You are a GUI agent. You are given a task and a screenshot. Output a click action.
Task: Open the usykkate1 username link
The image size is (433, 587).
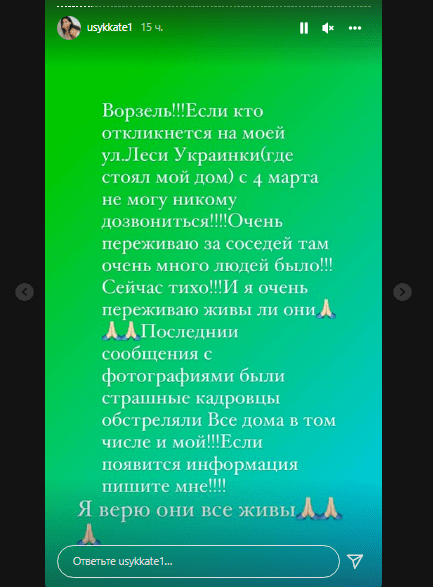point(109,28)
